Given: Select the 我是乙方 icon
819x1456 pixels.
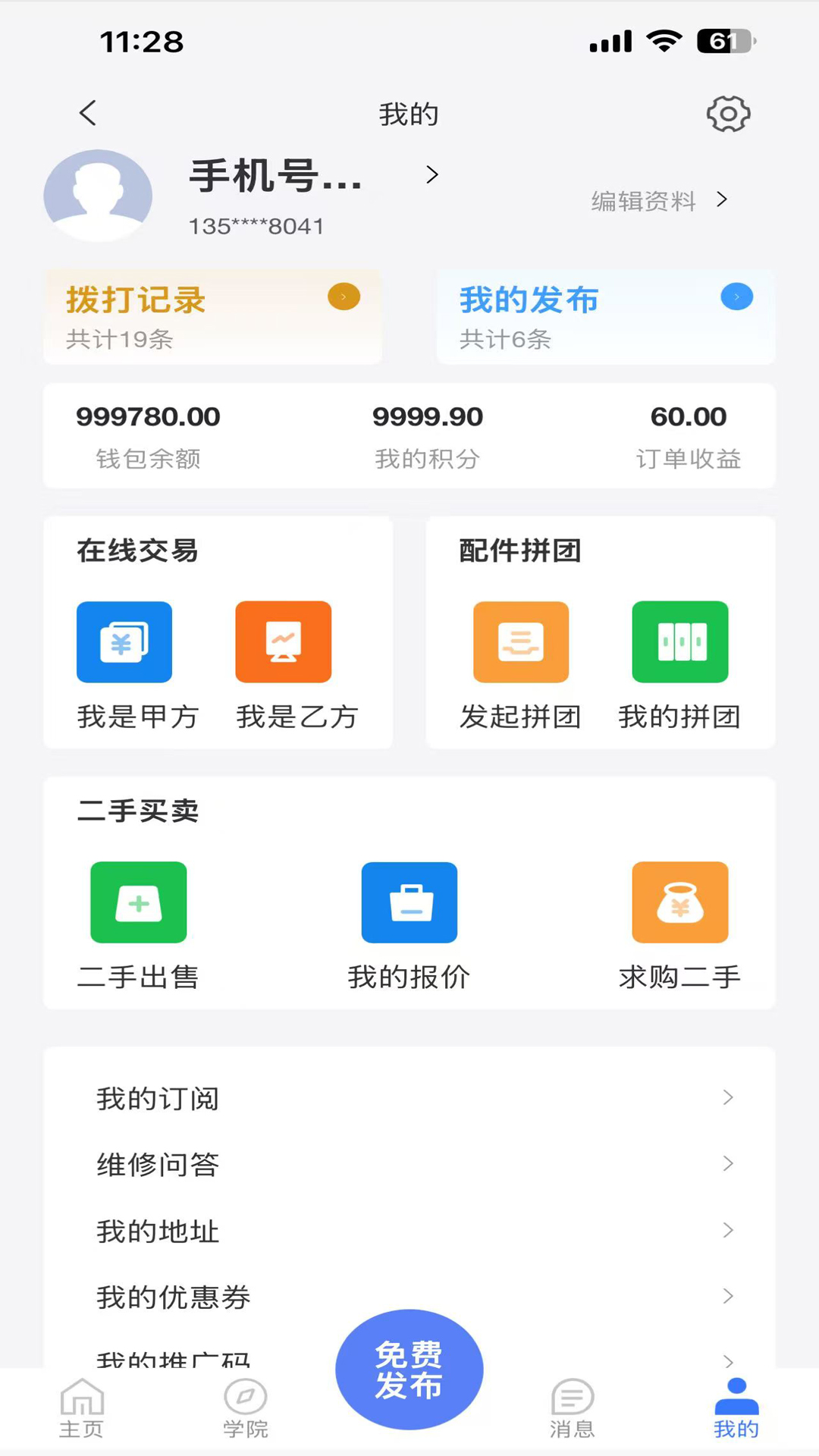Looking at the screenshot, I should click(284, 642).
